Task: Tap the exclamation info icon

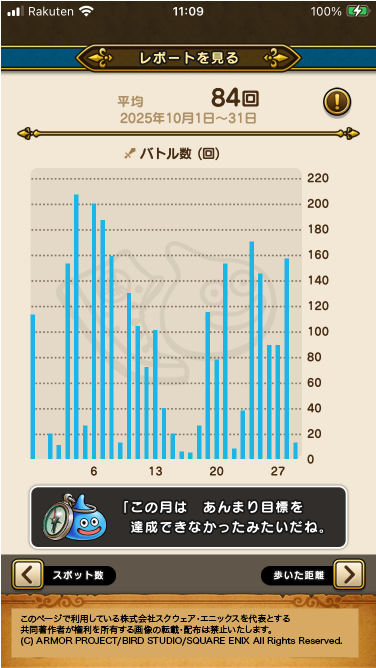Action: 337,102
